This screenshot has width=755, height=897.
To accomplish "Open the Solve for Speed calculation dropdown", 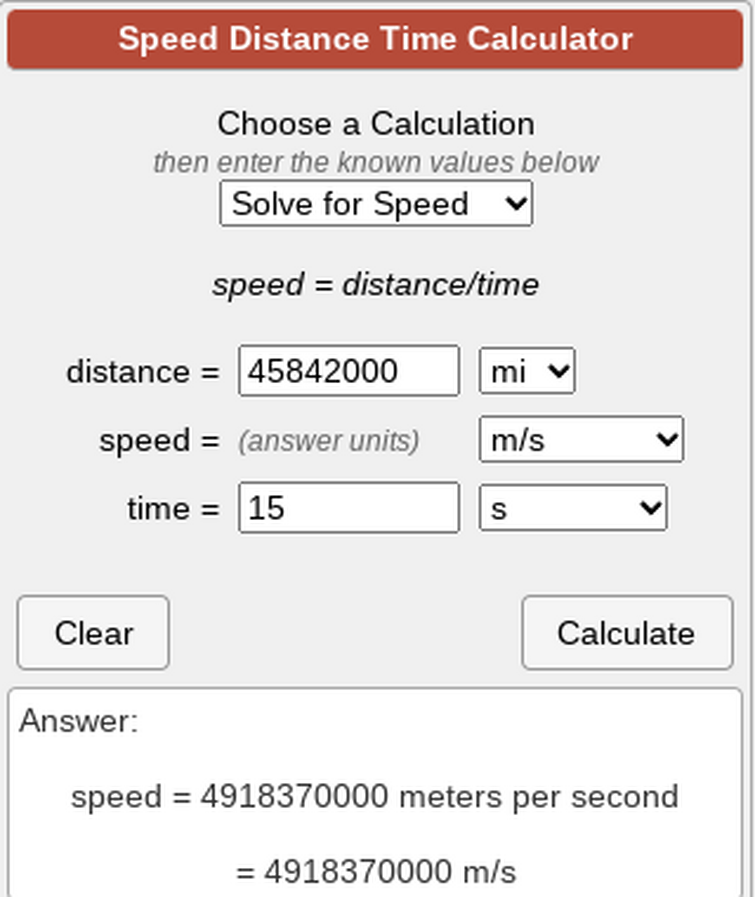I will point(375,204).
